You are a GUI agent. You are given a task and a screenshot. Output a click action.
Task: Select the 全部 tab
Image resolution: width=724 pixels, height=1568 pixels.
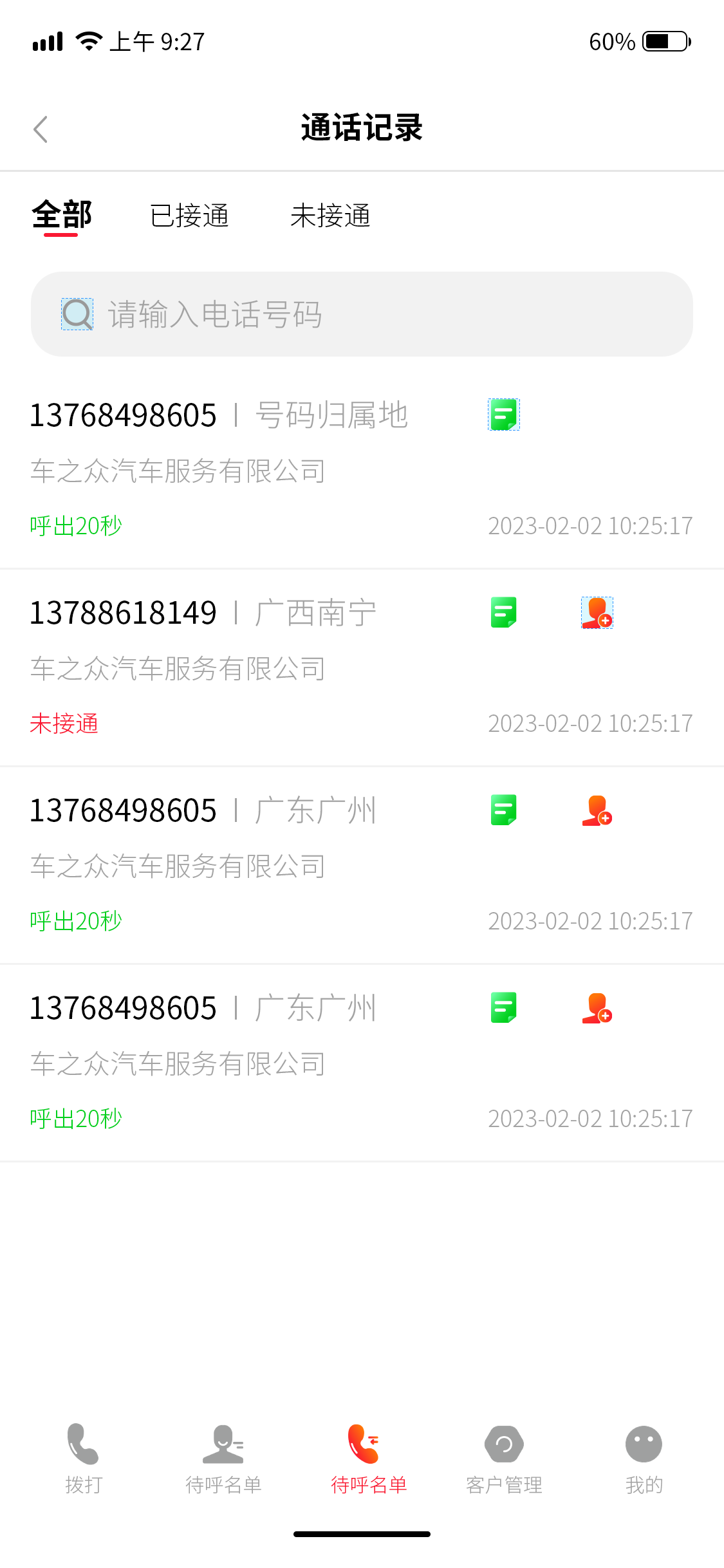pyautogui.click(x=62, y=216)
